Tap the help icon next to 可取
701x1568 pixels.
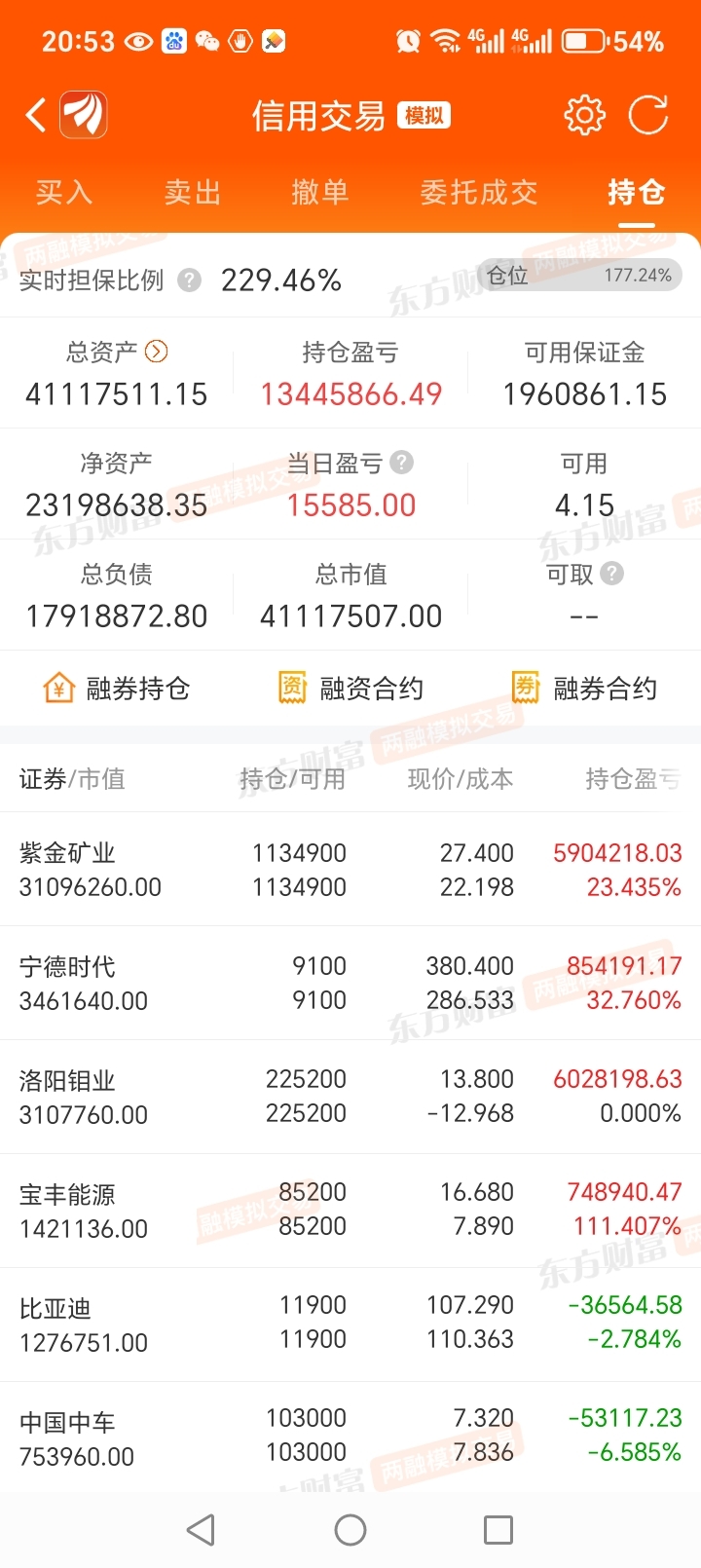click(611, 574)
